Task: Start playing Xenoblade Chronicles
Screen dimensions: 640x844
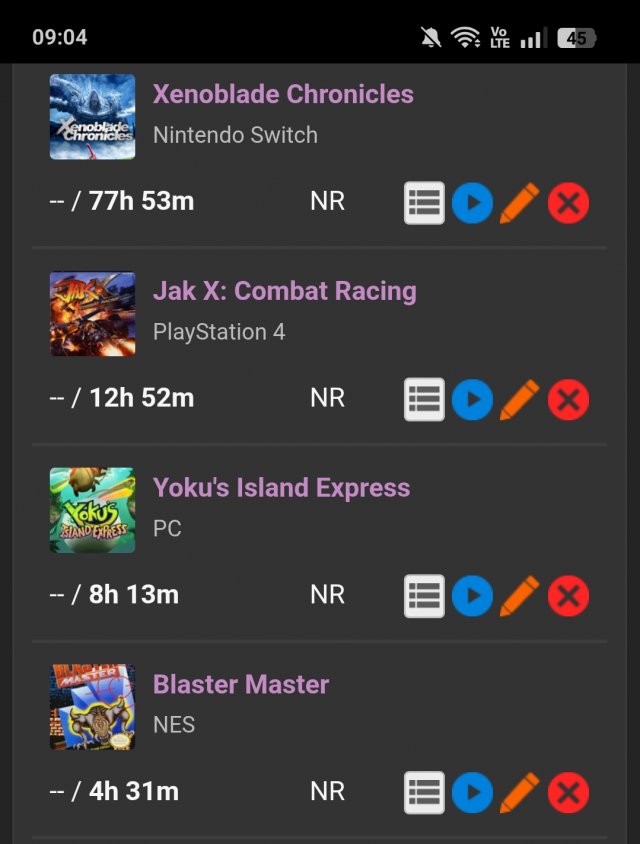Action: [x=472, y=203]
